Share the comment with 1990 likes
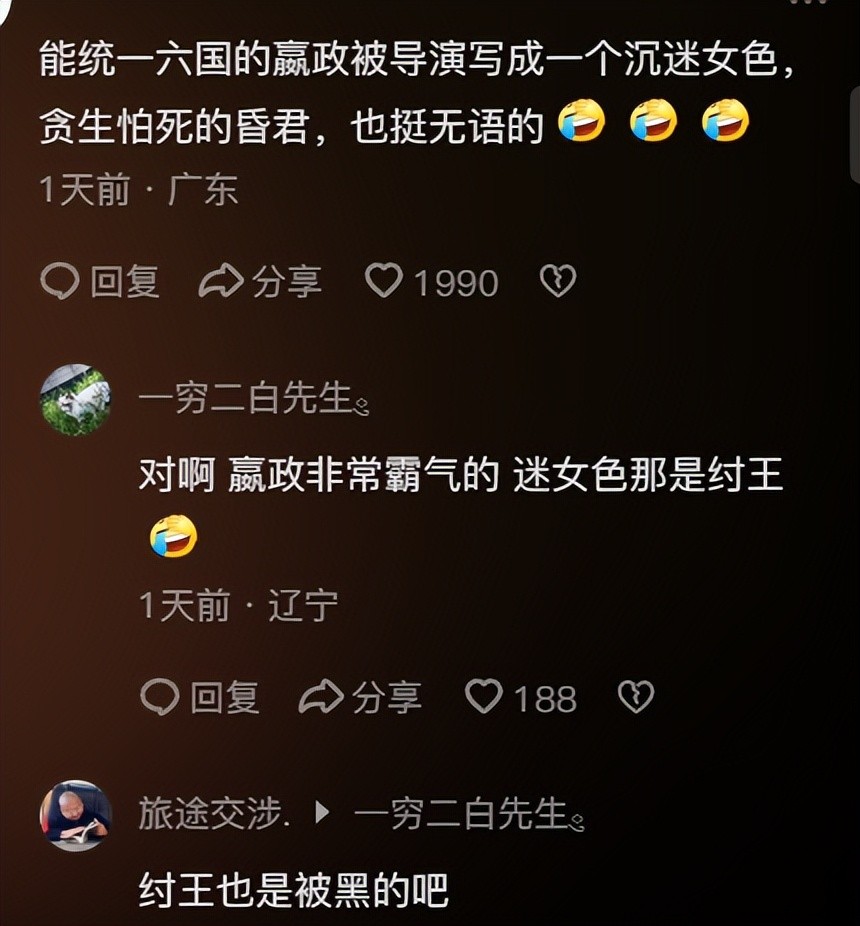 click(260, 282)
